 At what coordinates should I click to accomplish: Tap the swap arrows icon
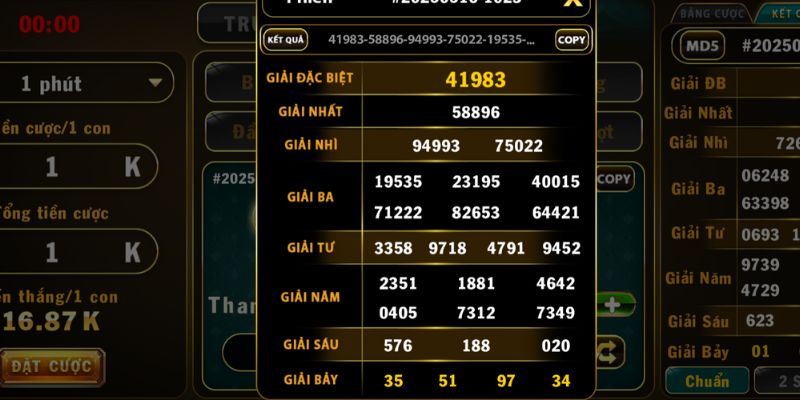pyautogui.click(x=608, y=351)
